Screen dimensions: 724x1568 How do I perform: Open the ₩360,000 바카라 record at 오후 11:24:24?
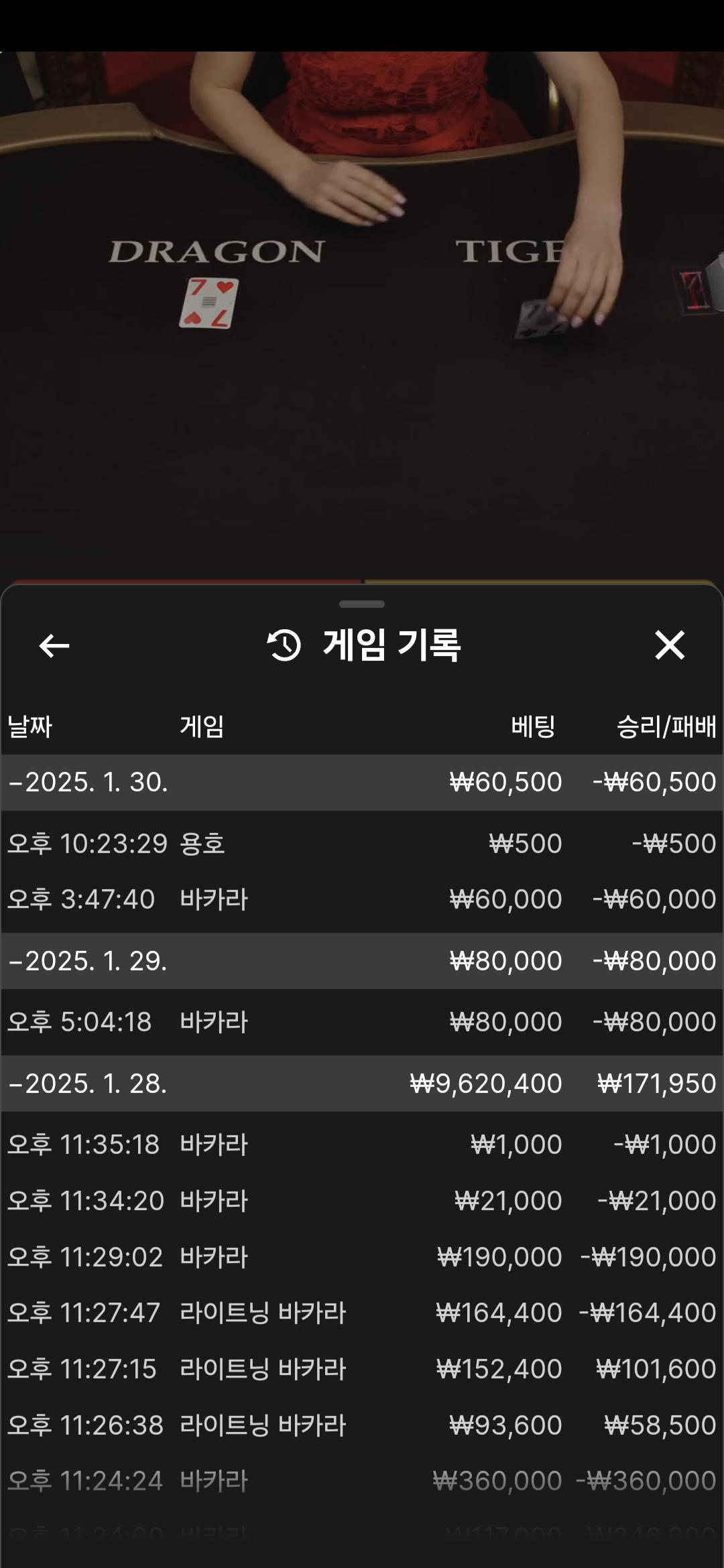362,1481
